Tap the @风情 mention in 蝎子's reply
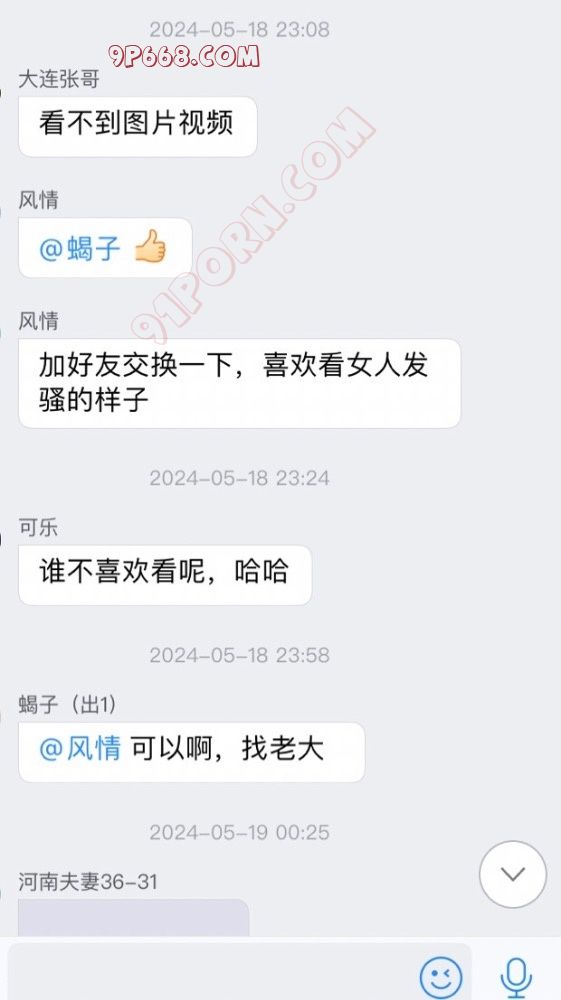The height and width of the screenshot is (1000, 561). tap(80, 748)
